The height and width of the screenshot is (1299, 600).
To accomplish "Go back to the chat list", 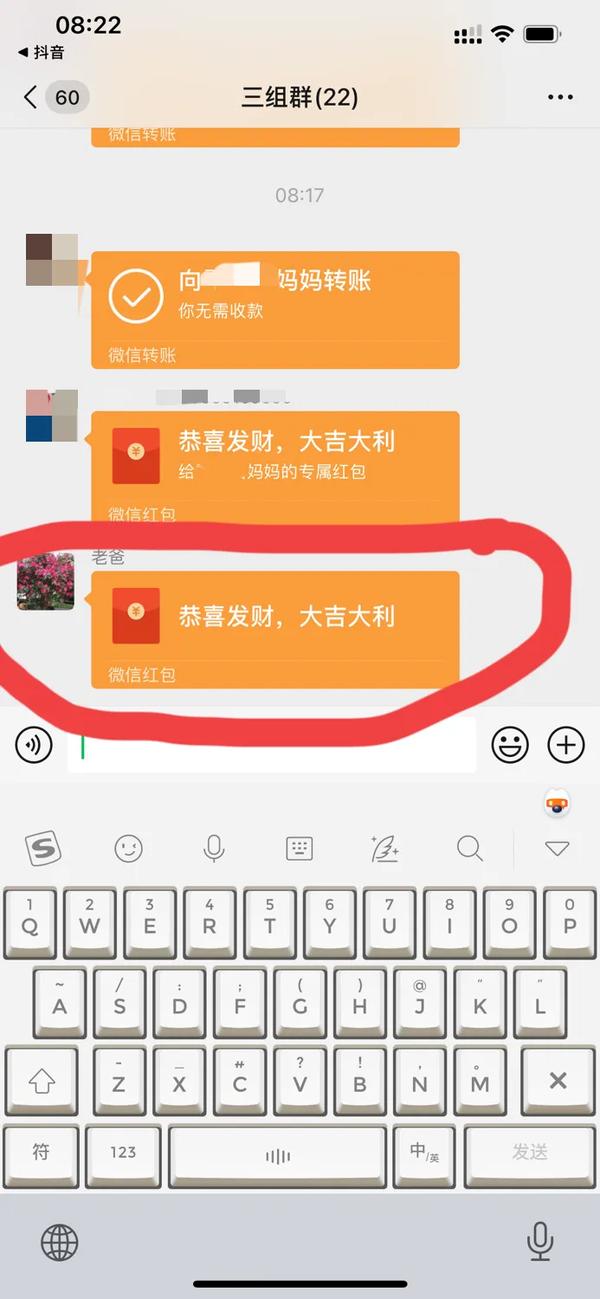I will (x=31, y=97).
